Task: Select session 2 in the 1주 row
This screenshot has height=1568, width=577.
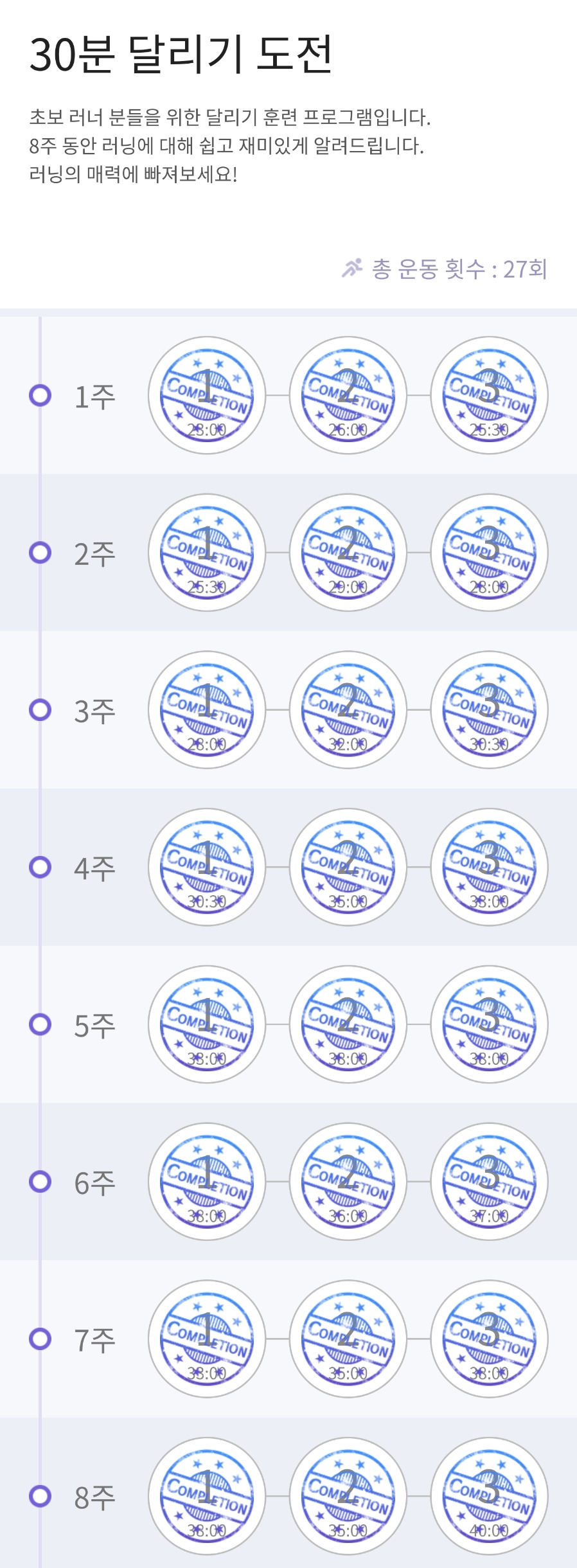Action: click(348, 395)
